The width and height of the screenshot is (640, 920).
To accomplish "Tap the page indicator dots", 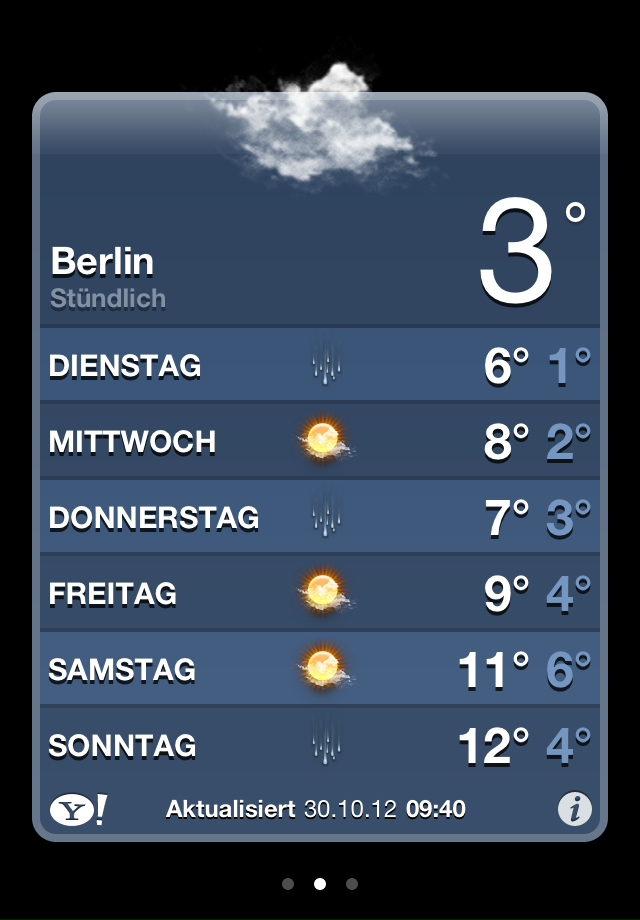I will pos(320,884).
